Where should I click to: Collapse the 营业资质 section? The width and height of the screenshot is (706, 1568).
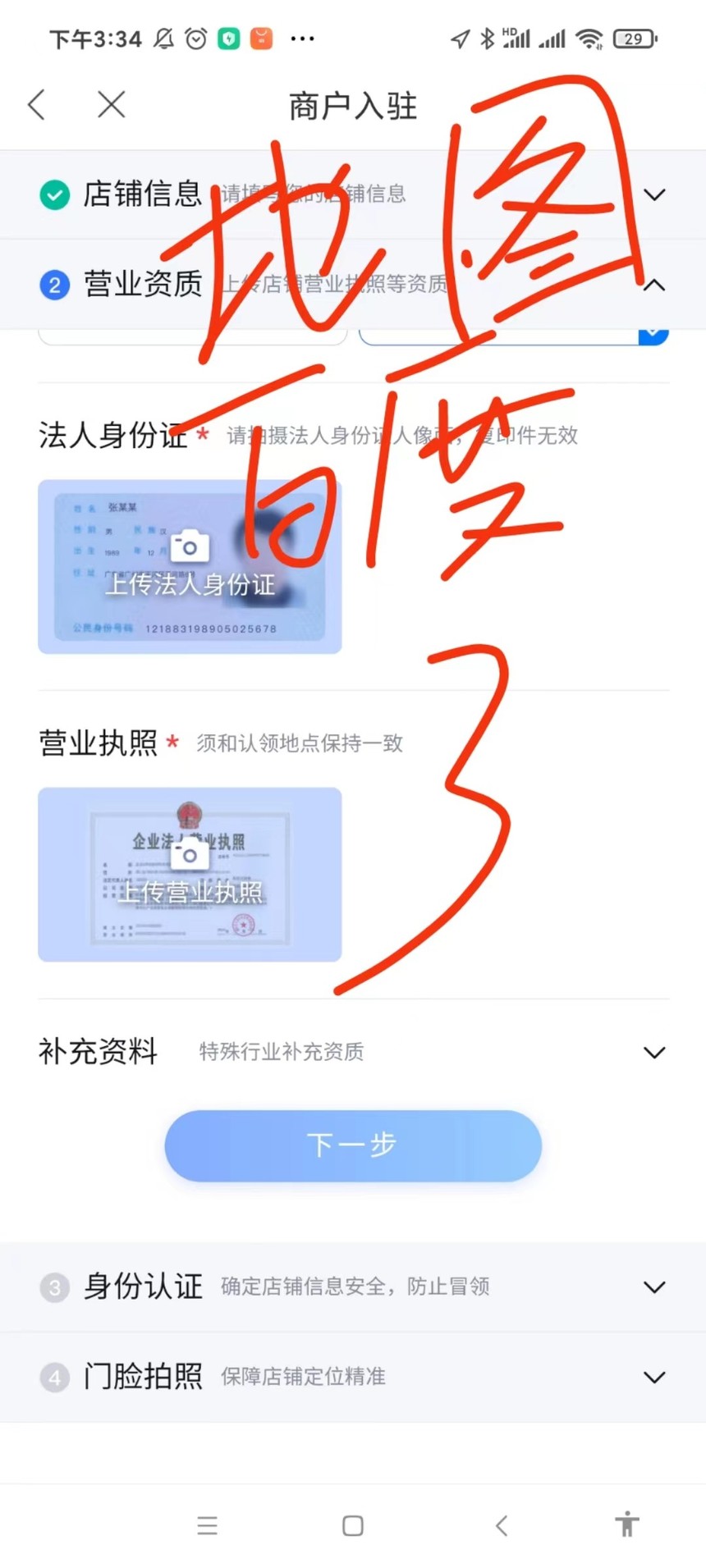pos(353,285)
